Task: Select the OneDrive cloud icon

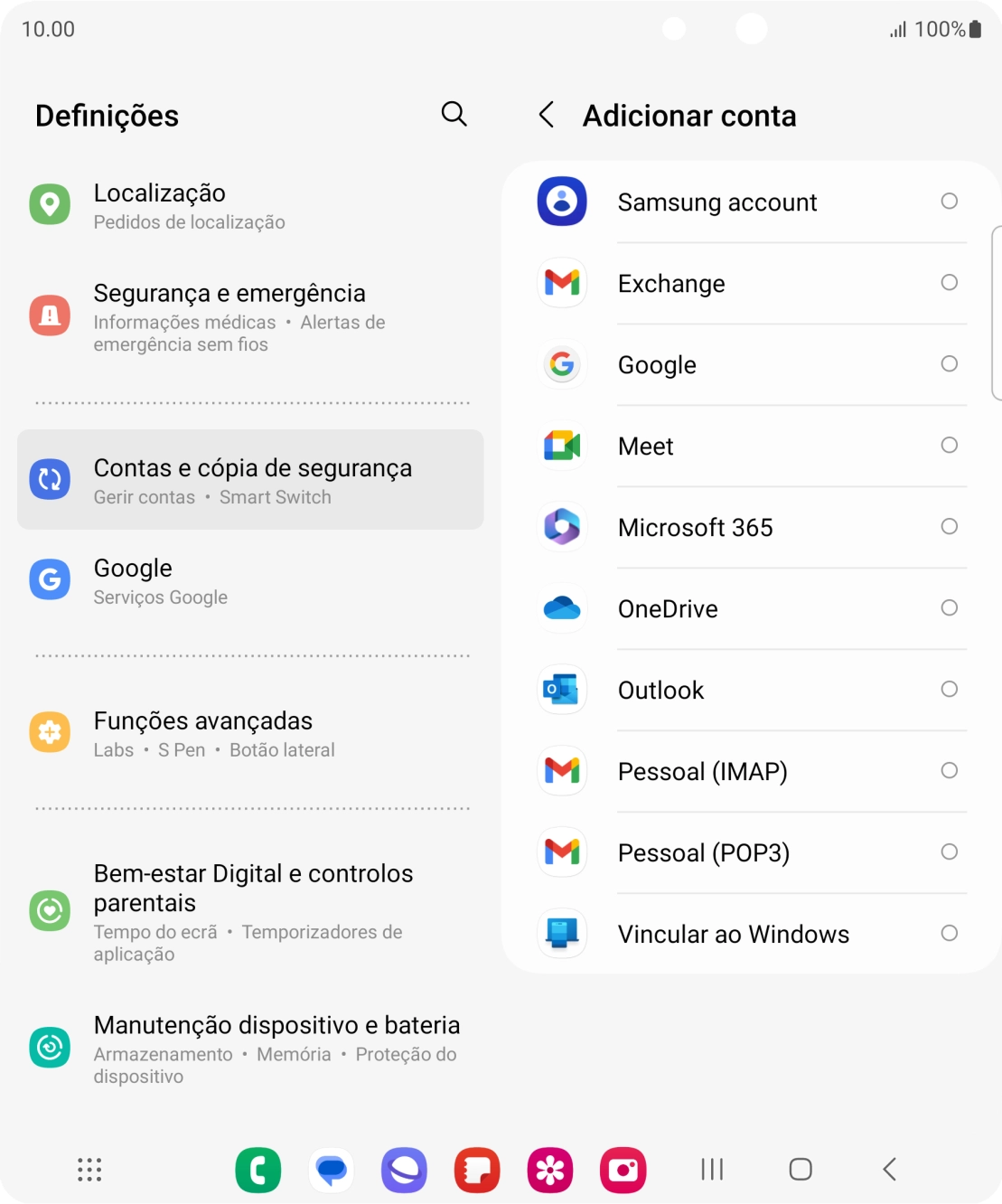Action: tap(562, 608)
